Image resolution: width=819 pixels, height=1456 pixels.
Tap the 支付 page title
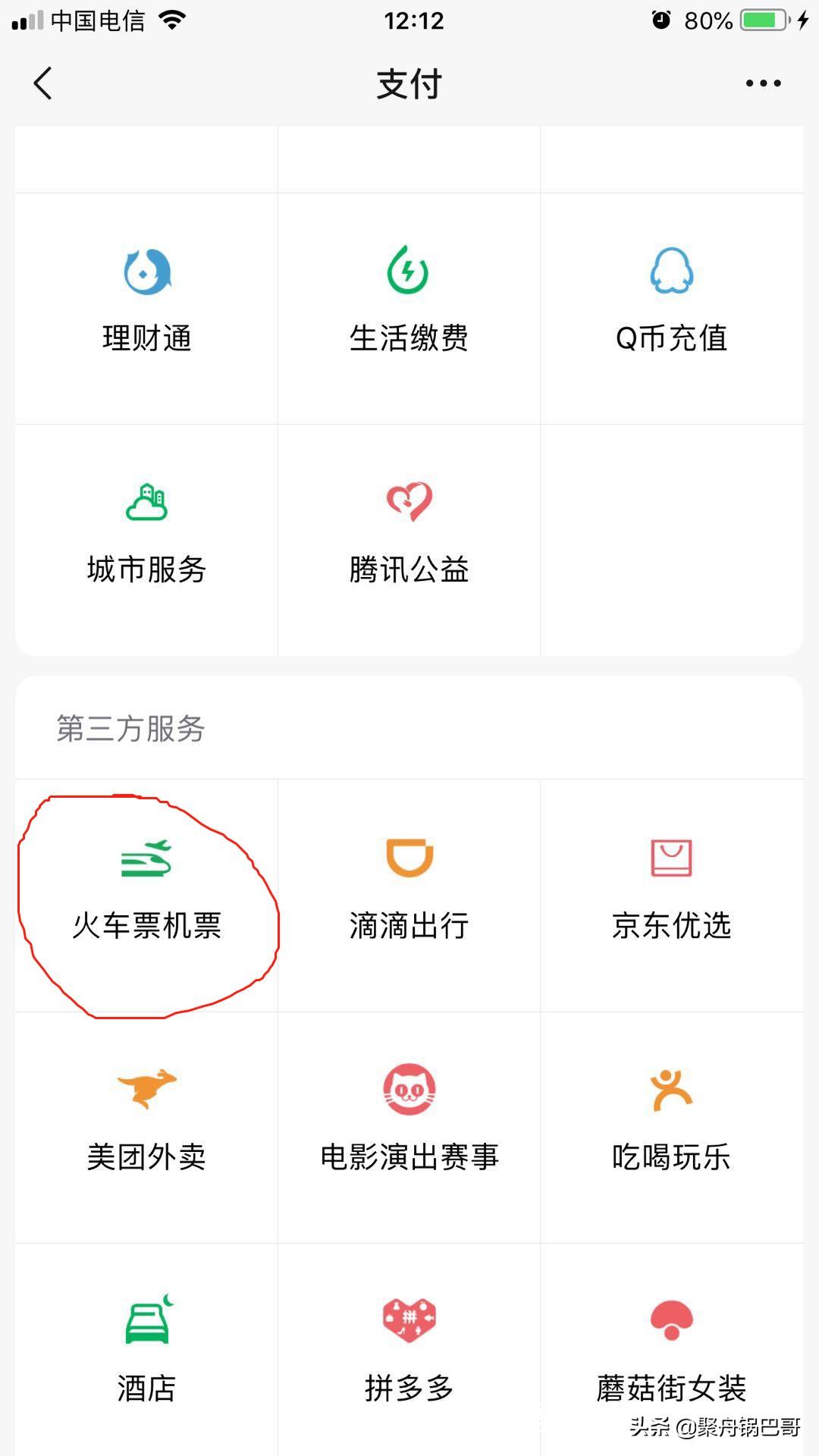pos(409,85)
